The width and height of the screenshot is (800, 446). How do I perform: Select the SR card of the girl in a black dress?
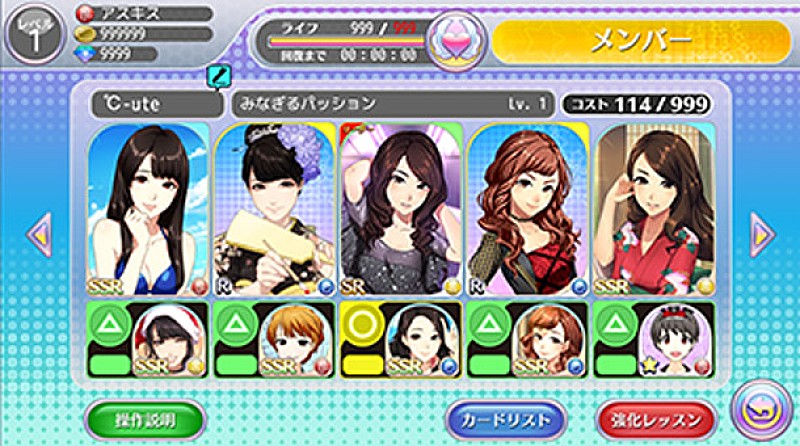tap(400, 210)
